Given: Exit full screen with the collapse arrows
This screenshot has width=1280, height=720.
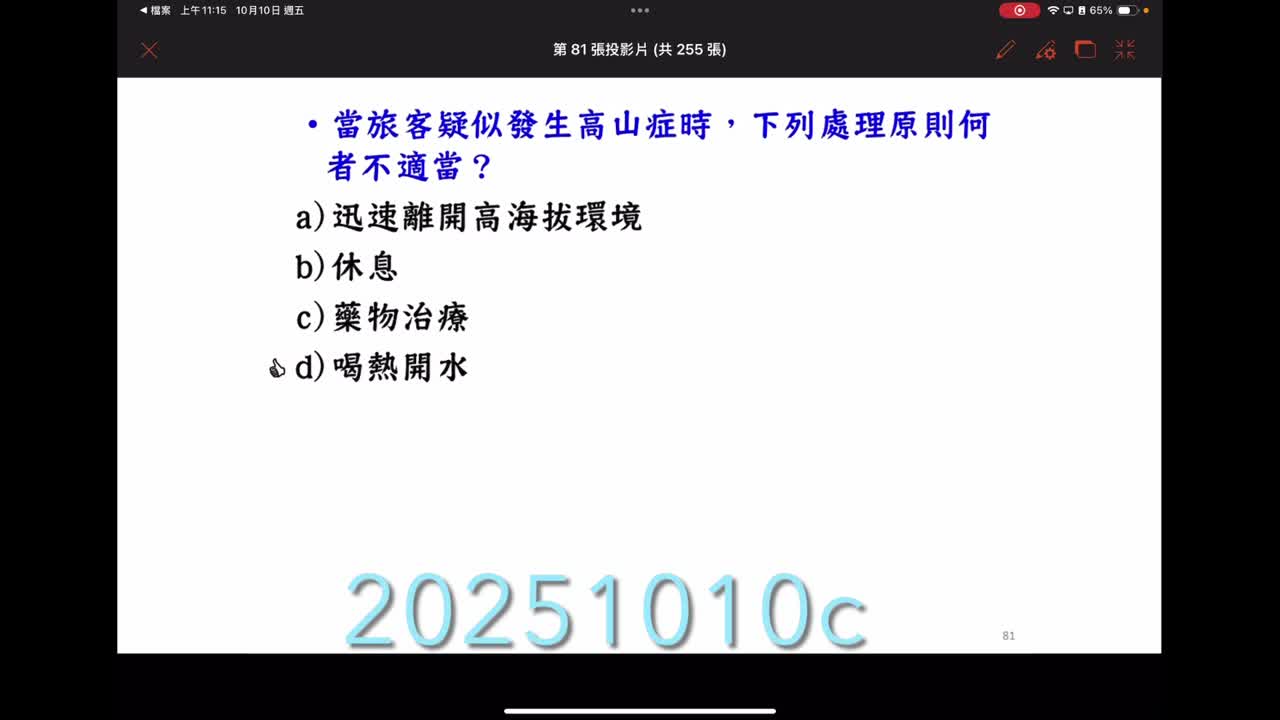Looking at the screenshot, I should click(x=1125, y=50).
